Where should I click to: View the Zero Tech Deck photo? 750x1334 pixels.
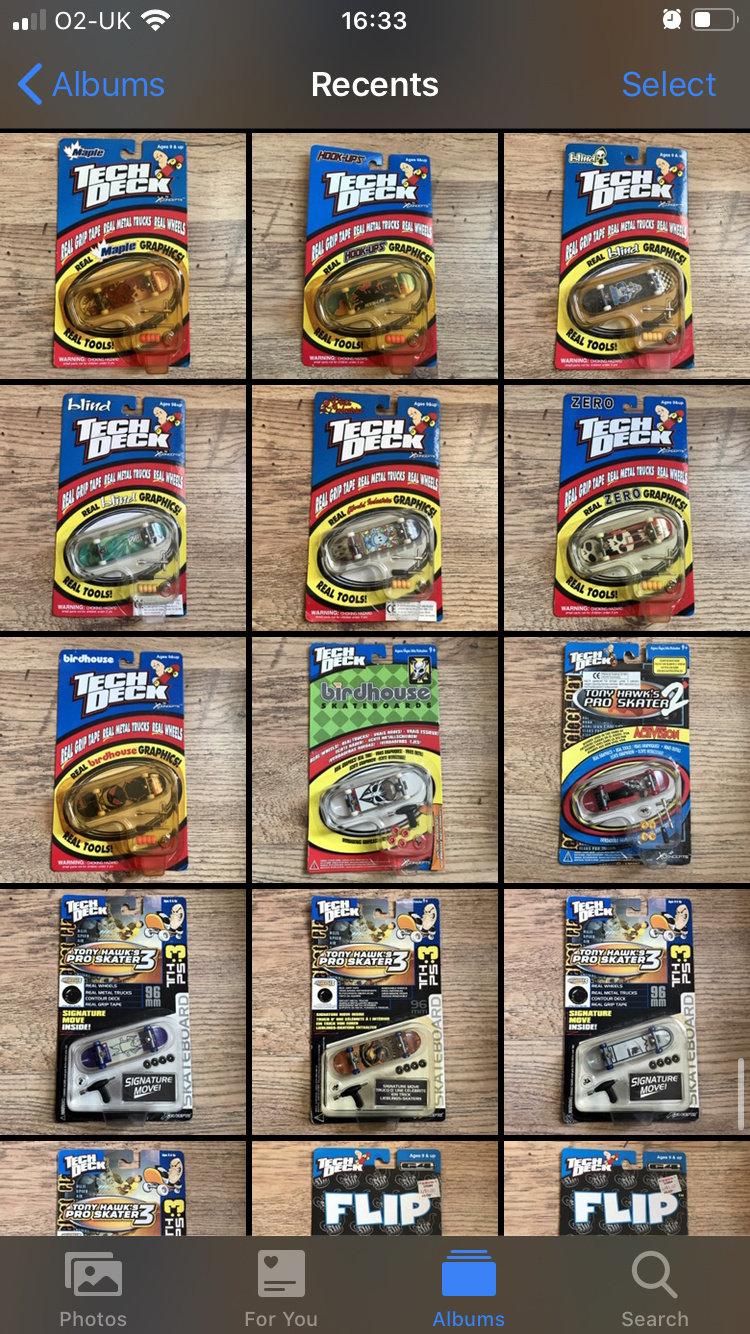tap(627, 509)
